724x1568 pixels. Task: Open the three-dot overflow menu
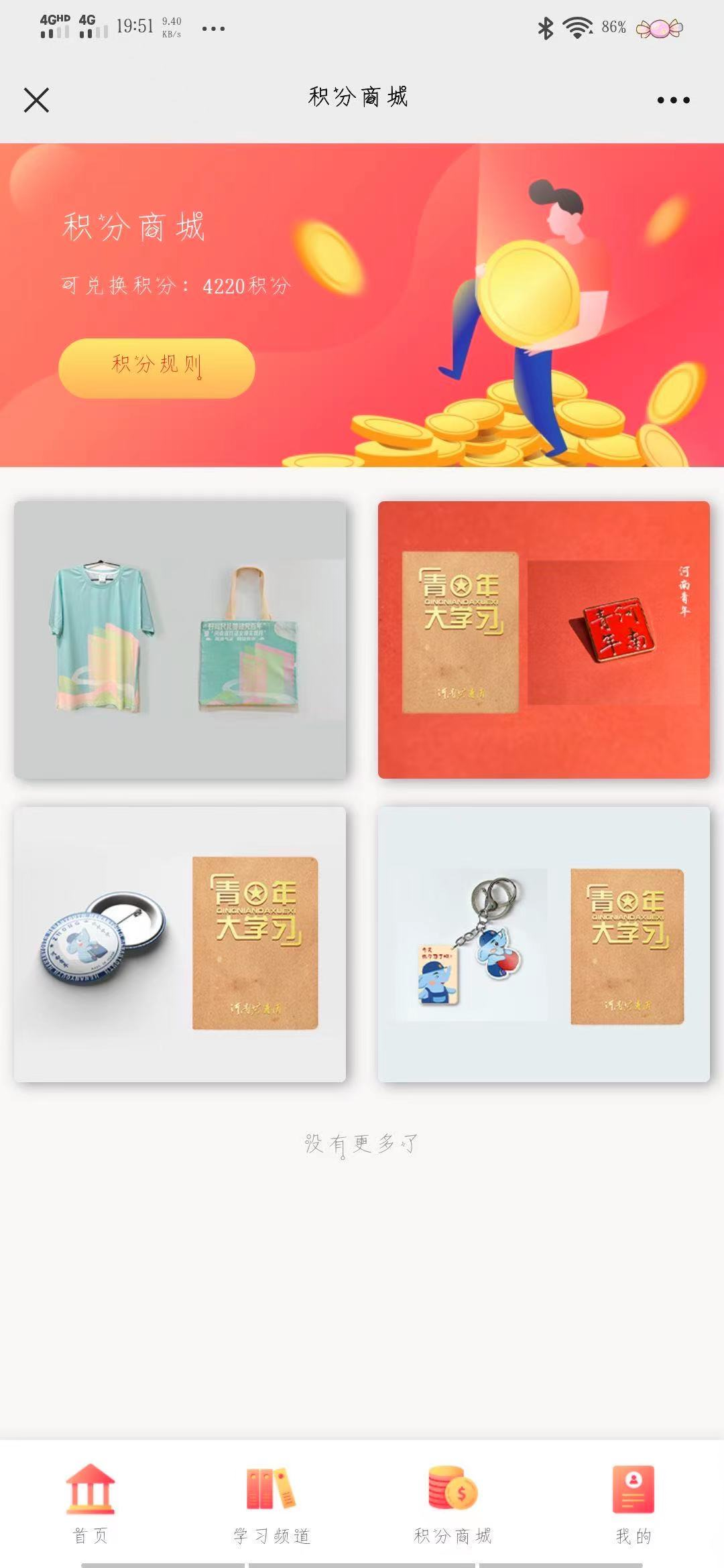pyautogui.click(x=673, y=100)
